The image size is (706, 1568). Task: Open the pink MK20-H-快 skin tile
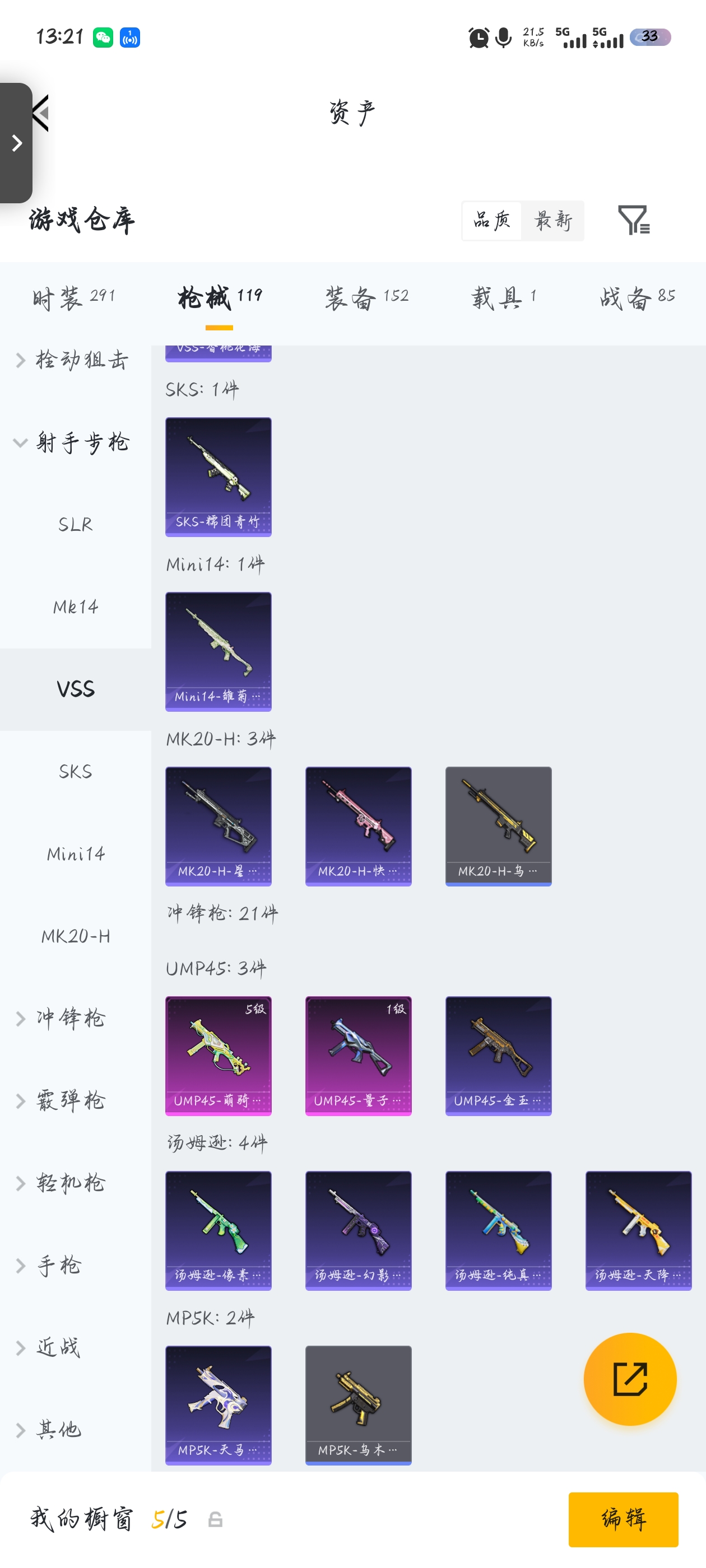[358, 826]
